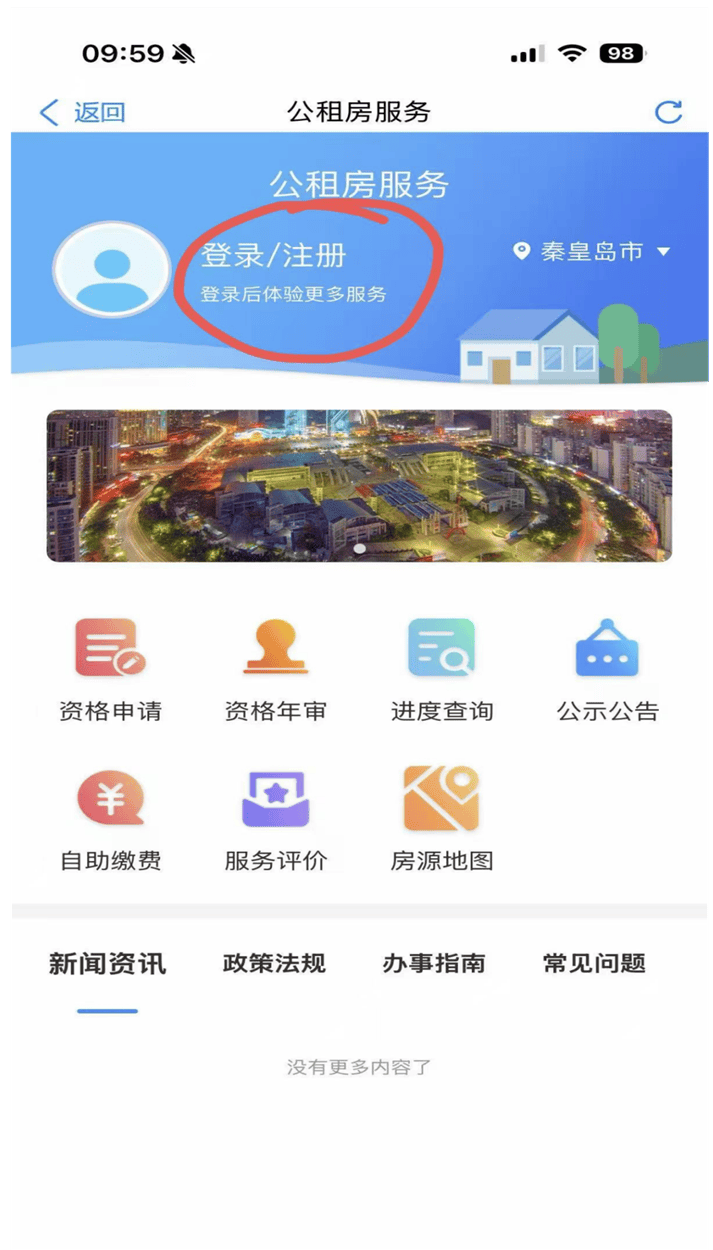Tap 登录/注册 to sign in
This screenshot has width=713, height=1250.
pos(273,256)
